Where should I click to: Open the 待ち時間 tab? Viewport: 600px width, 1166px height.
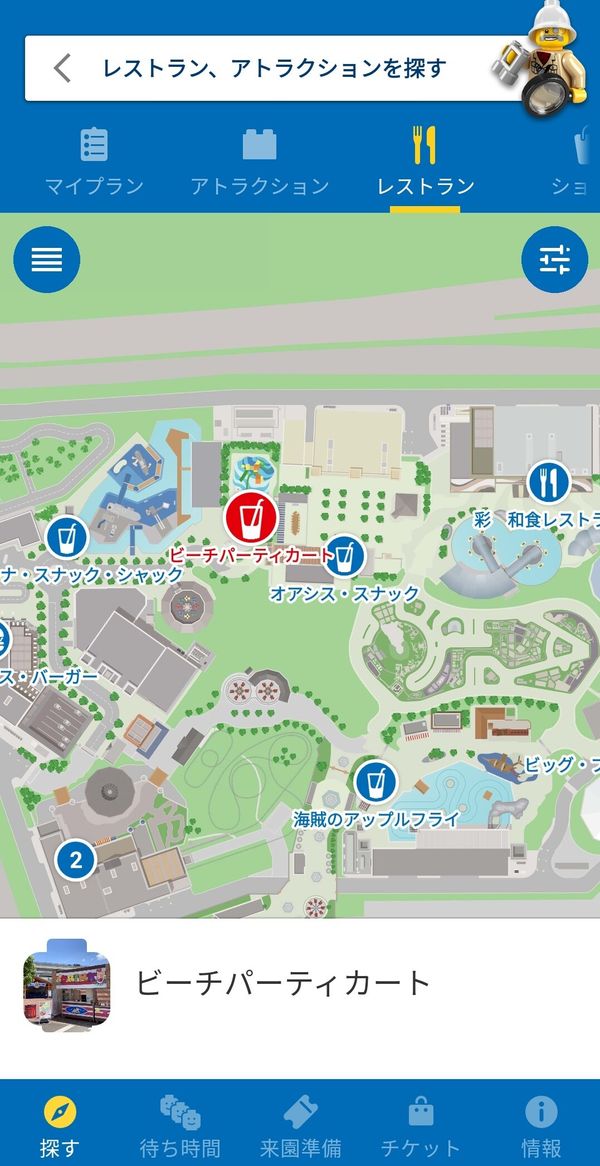[180, 1125]
